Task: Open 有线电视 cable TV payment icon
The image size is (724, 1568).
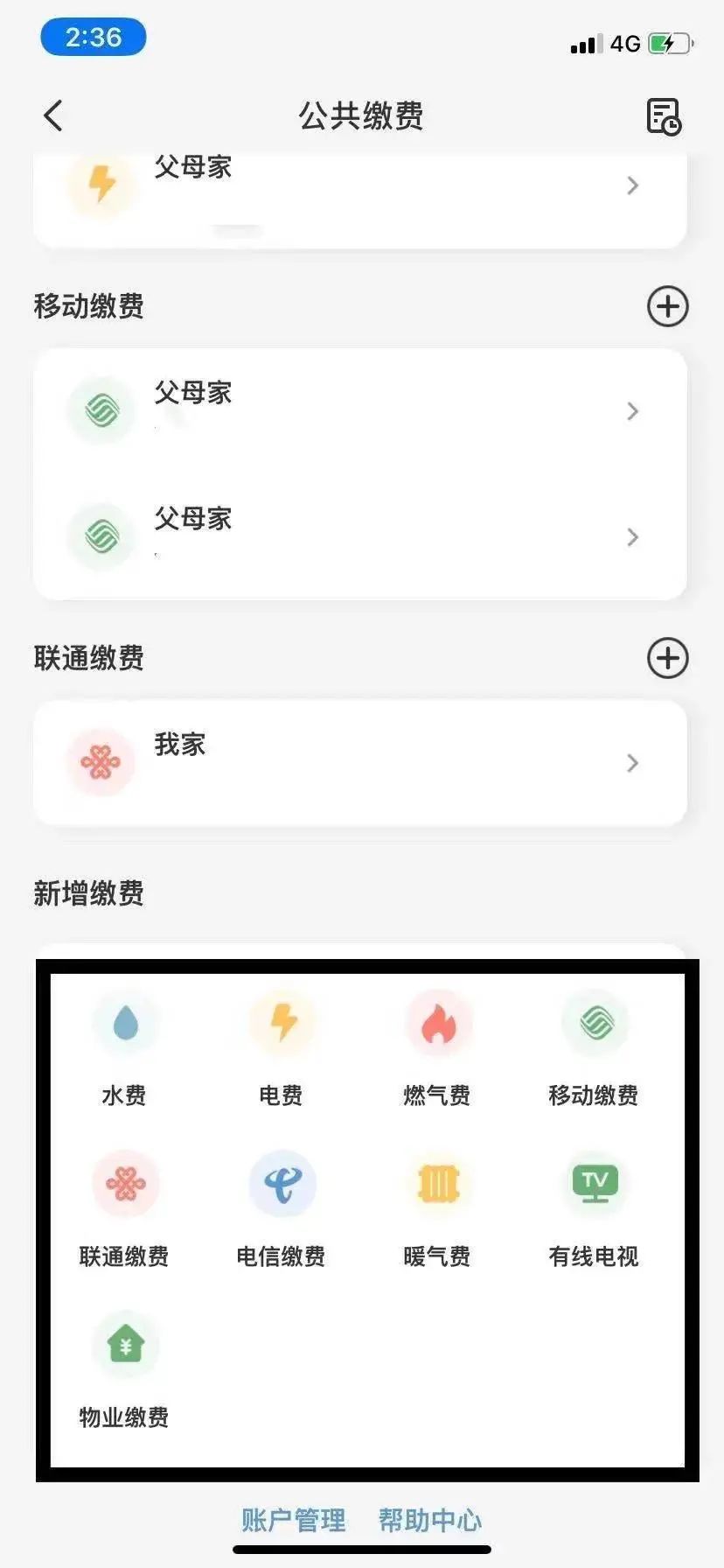Action: pos(595,1184)
